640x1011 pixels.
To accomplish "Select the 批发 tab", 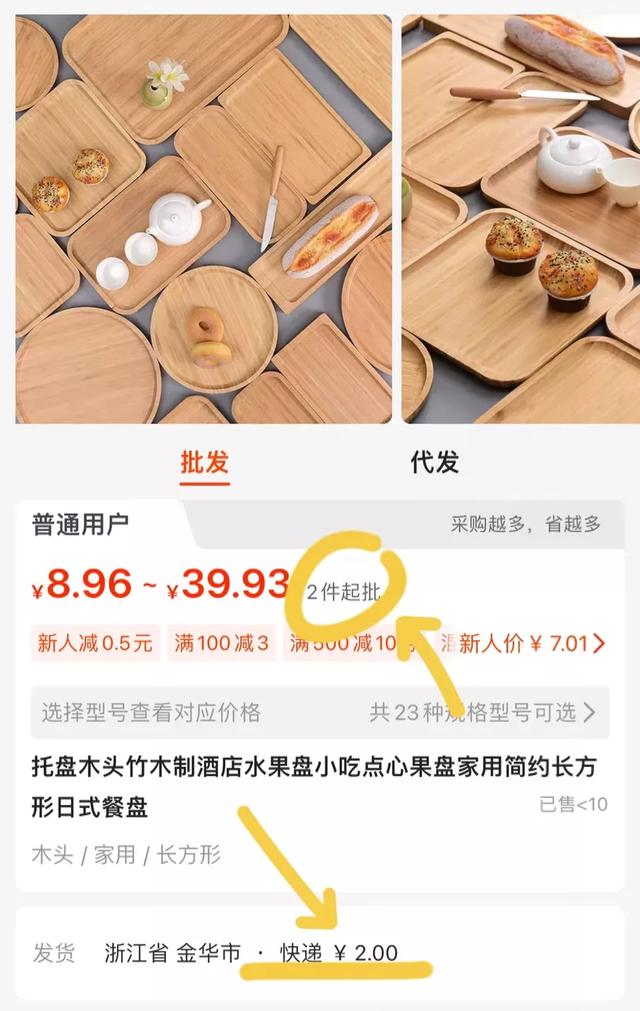I will 205,462.
